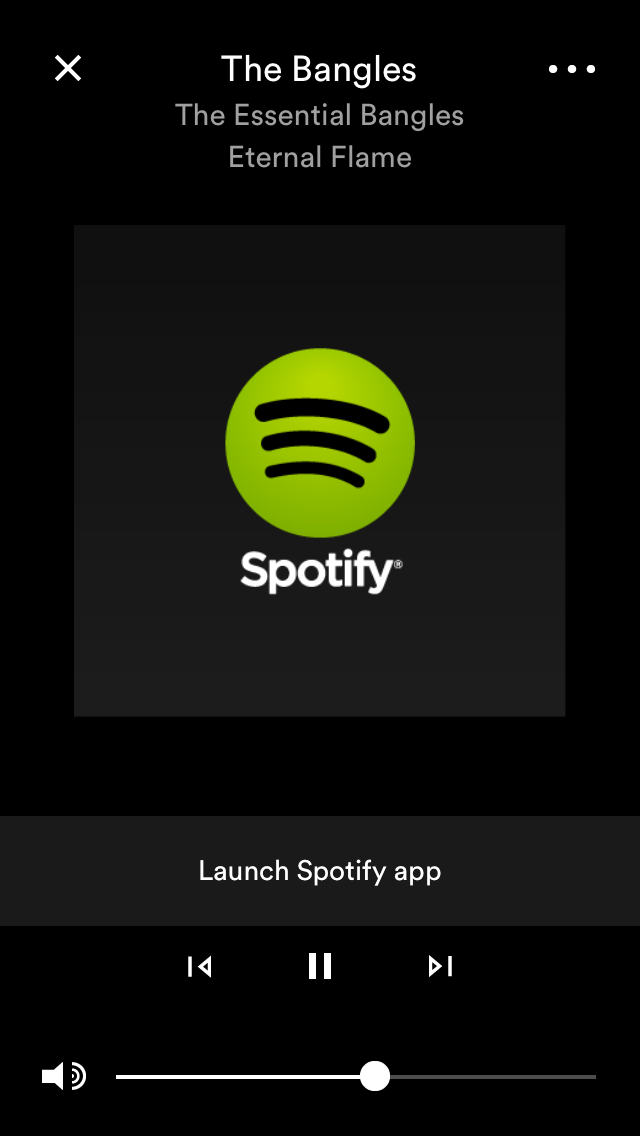Open the three-dot overflow menu
Image resolution: width=640 pixels, height=1136 pixels.
pyautogui.click(x=572, y=69)
